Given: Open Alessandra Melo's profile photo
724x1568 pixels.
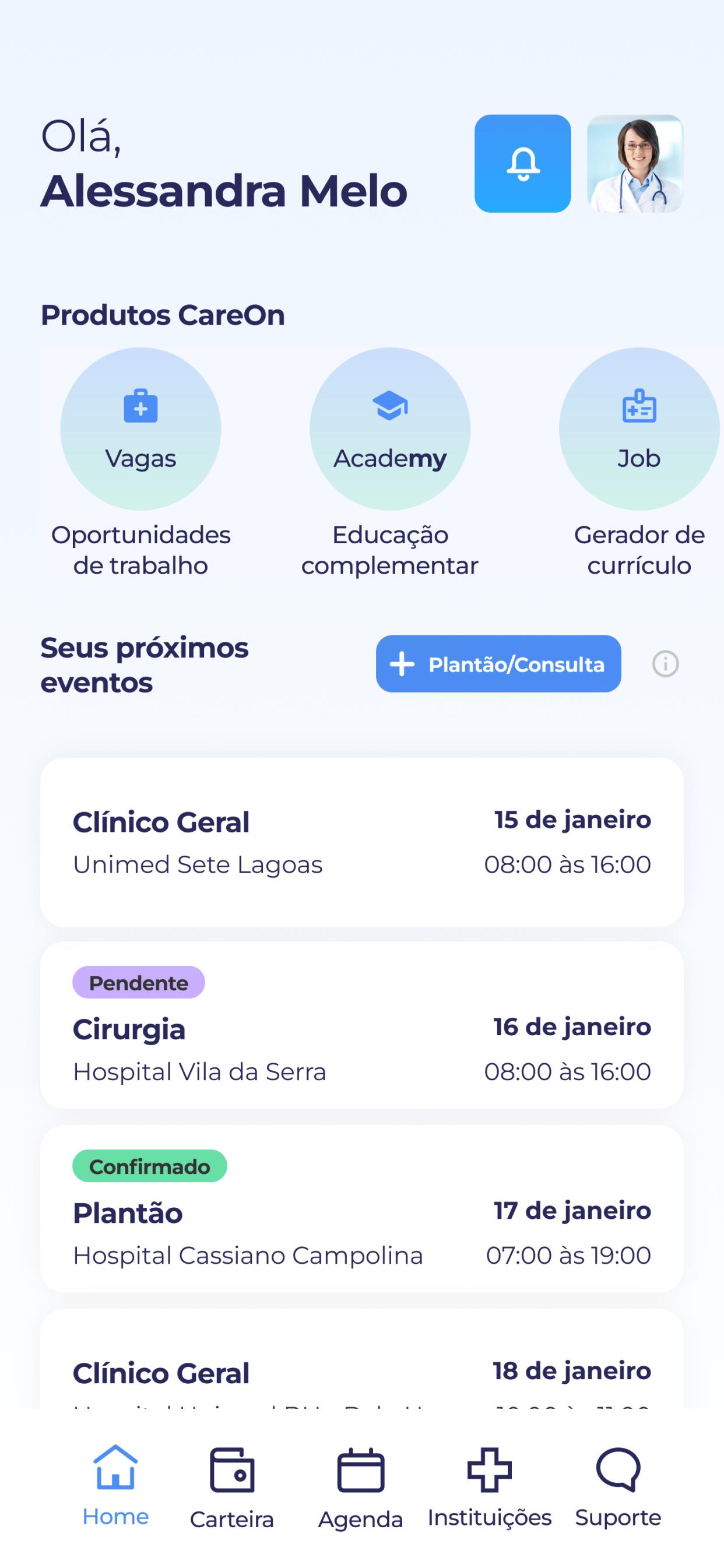Looking at the screenshot, I should coord(634,163).
